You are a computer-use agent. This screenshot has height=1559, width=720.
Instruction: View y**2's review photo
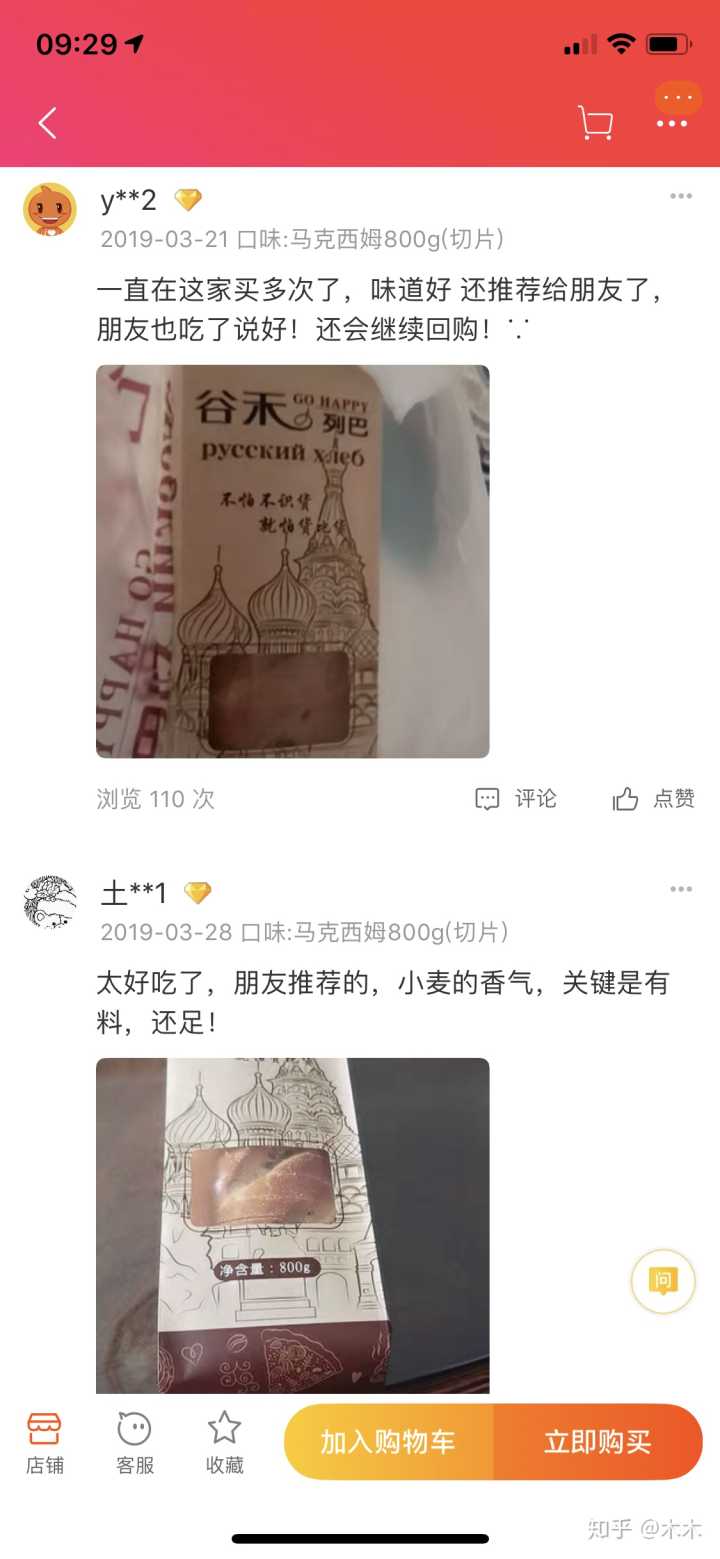[x=292, y=561]
